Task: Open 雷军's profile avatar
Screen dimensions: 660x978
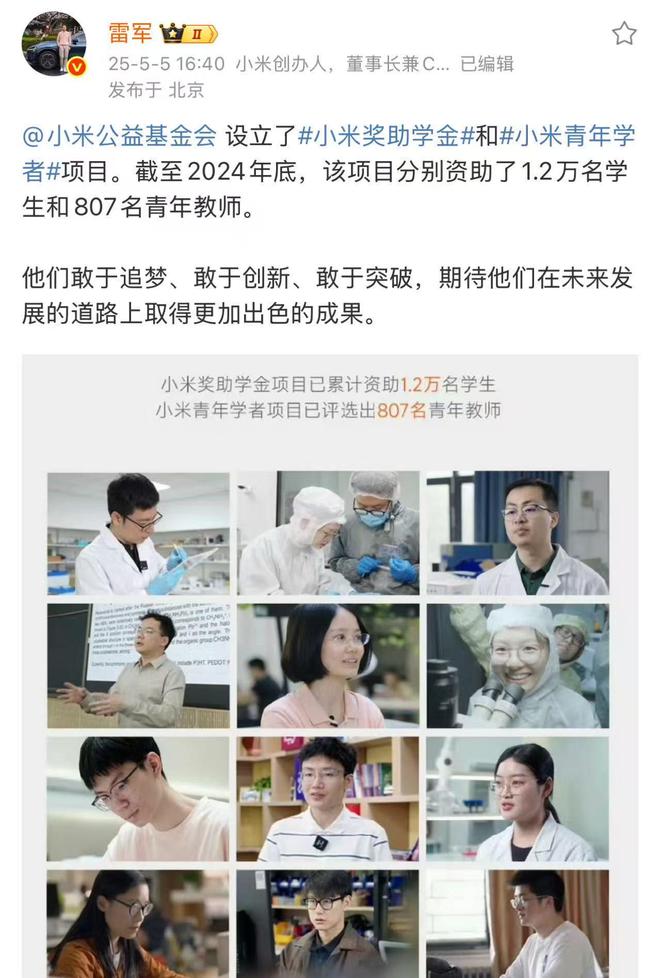Action: tap(53, 44)
